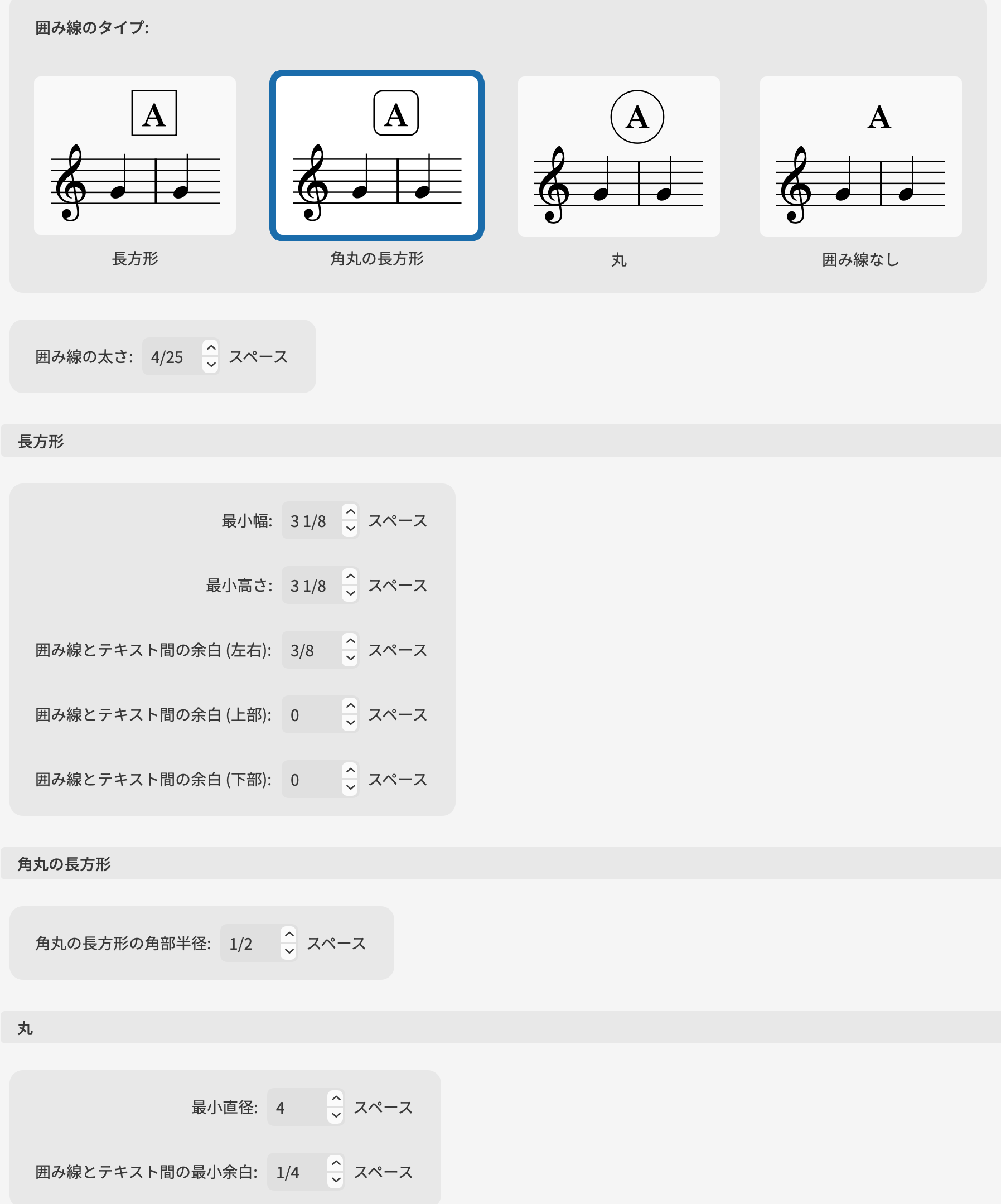Image resolution: width=1001 pixels, height=1204 pixels.
Task: Choose the 丸 enclosure type tile
Action: point(618,157)
